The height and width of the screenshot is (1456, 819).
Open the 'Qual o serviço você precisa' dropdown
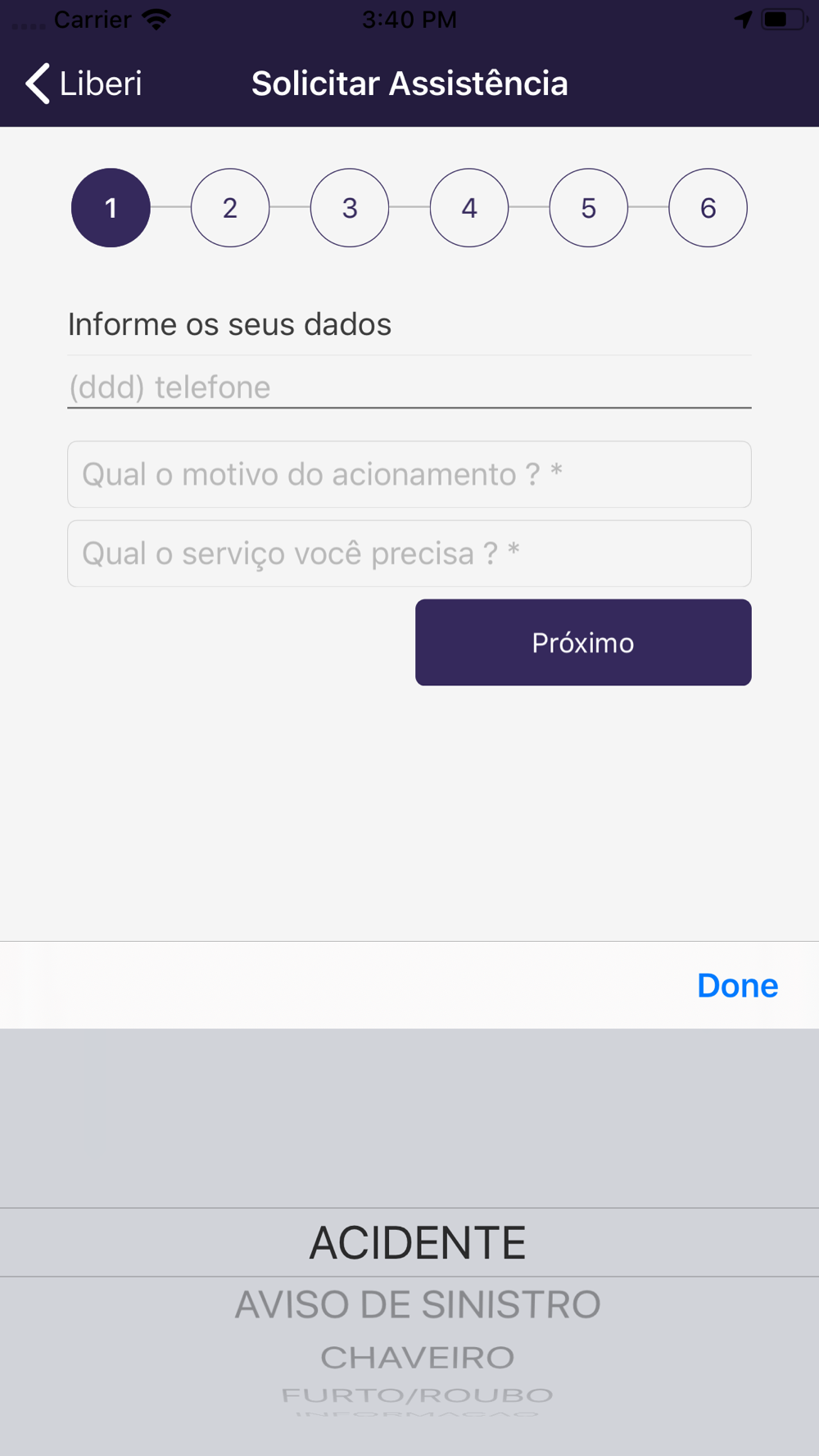coord(409,554)
